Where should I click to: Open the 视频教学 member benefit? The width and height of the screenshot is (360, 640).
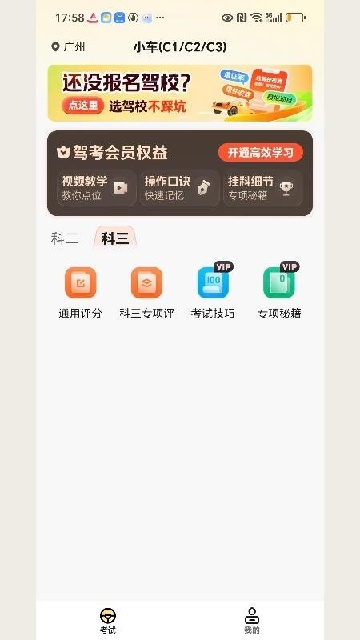coord(97,188)
